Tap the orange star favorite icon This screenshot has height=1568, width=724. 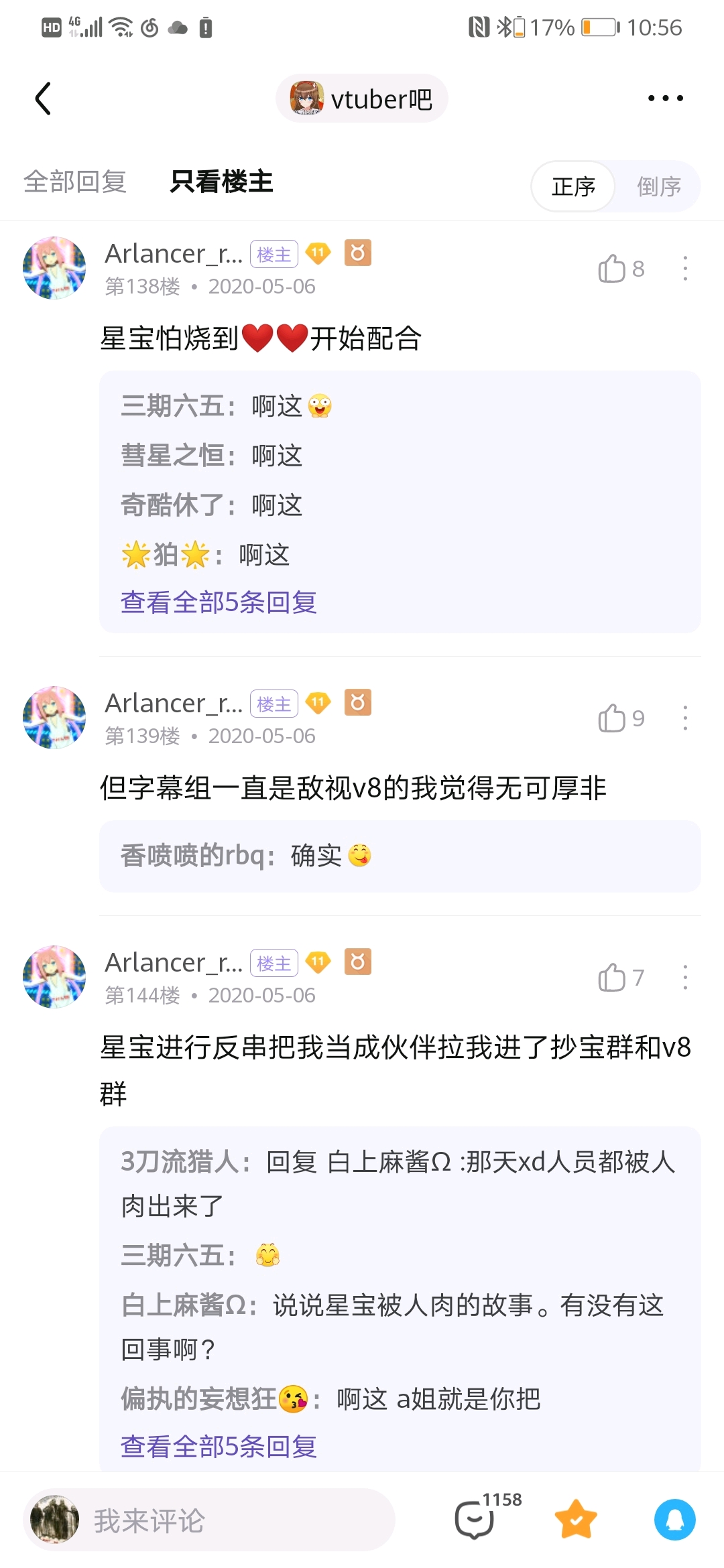click(575, 1519)
